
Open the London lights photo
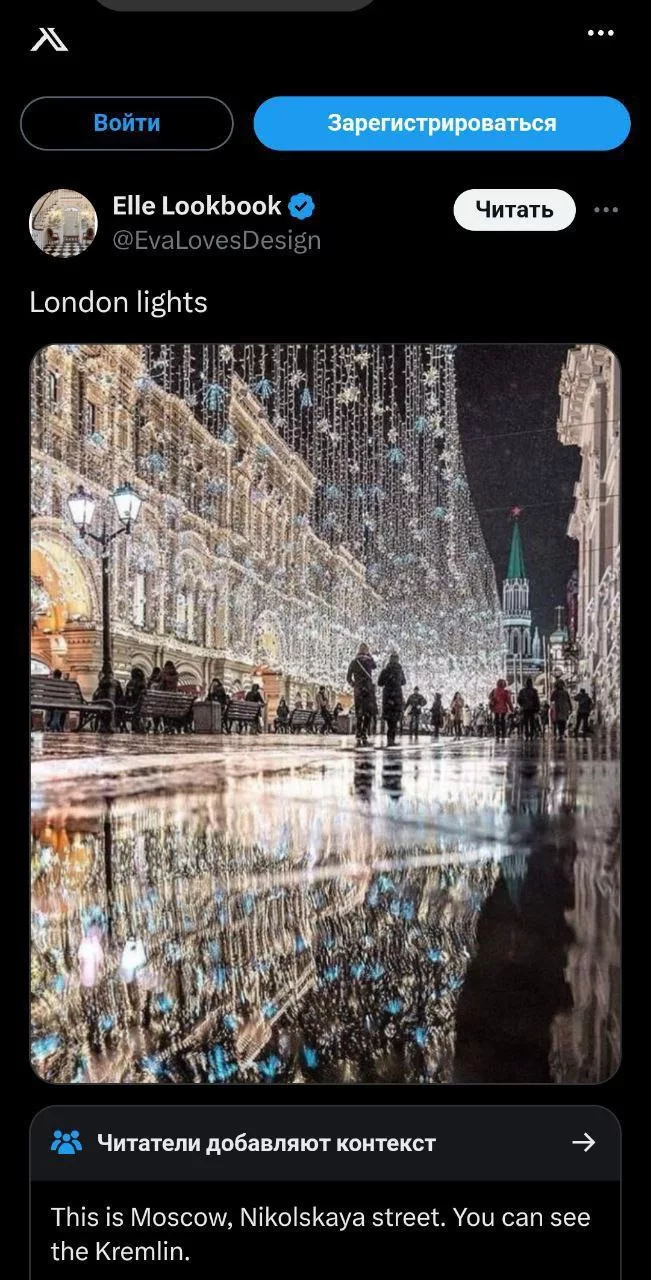pos(325,713)
